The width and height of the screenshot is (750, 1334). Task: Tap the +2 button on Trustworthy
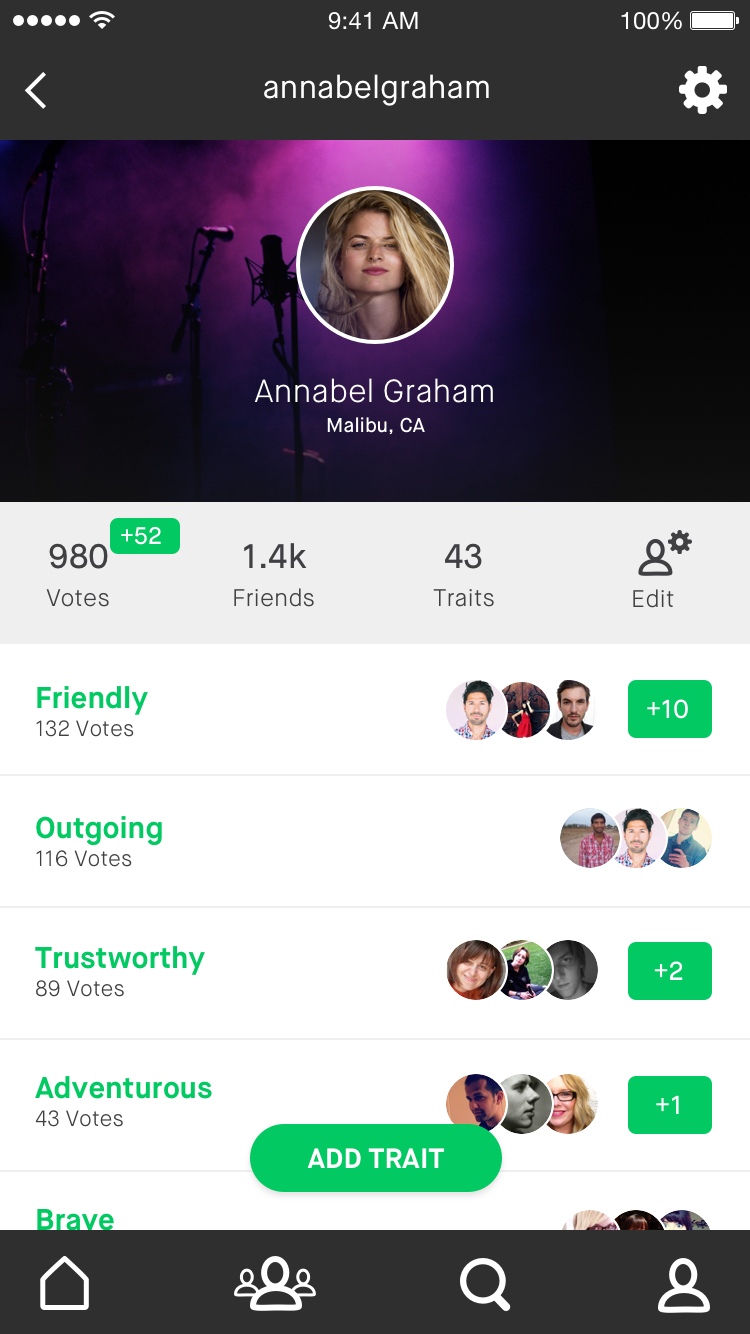point(669,971)
